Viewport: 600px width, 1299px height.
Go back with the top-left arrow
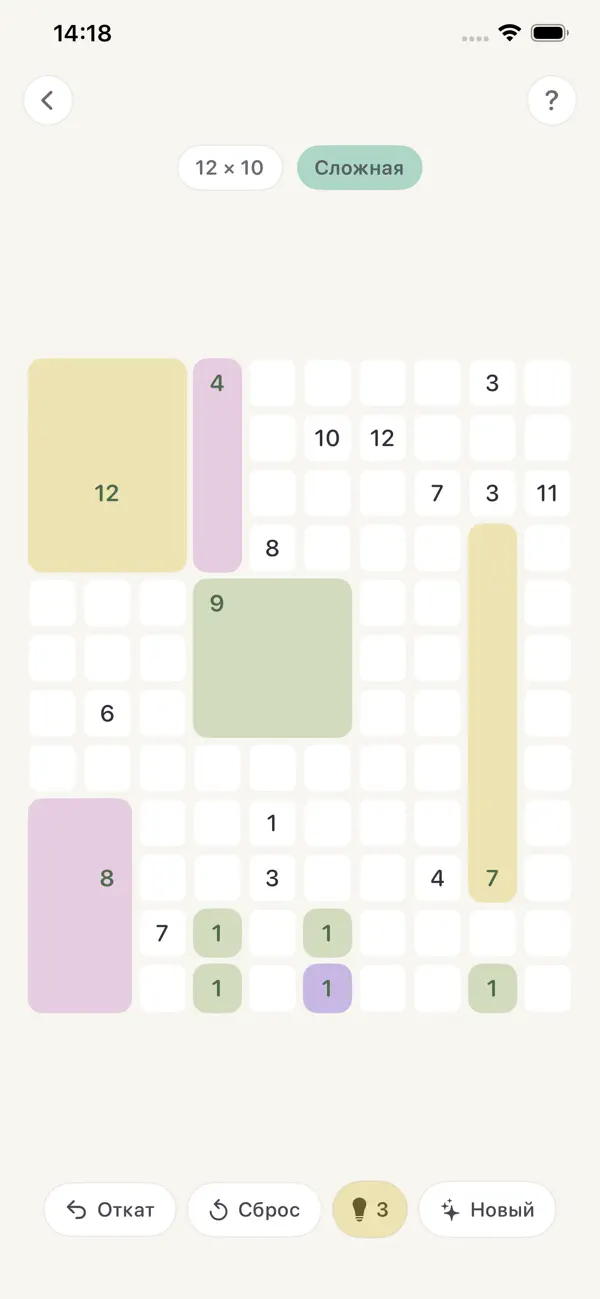(48, 100)
